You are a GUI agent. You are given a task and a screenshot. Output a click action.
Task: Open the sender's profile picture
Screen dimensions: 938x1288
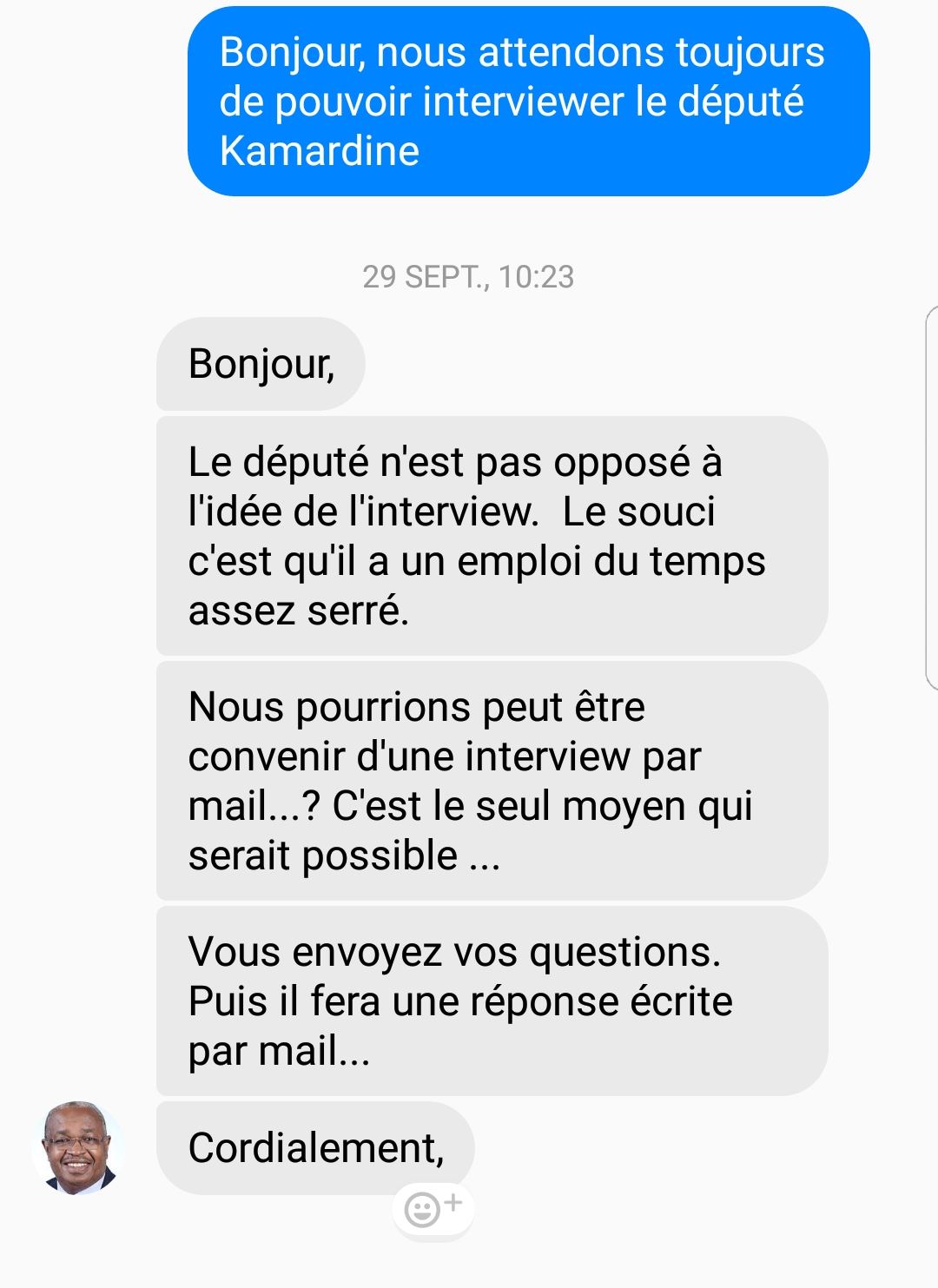pos(77,1147)
